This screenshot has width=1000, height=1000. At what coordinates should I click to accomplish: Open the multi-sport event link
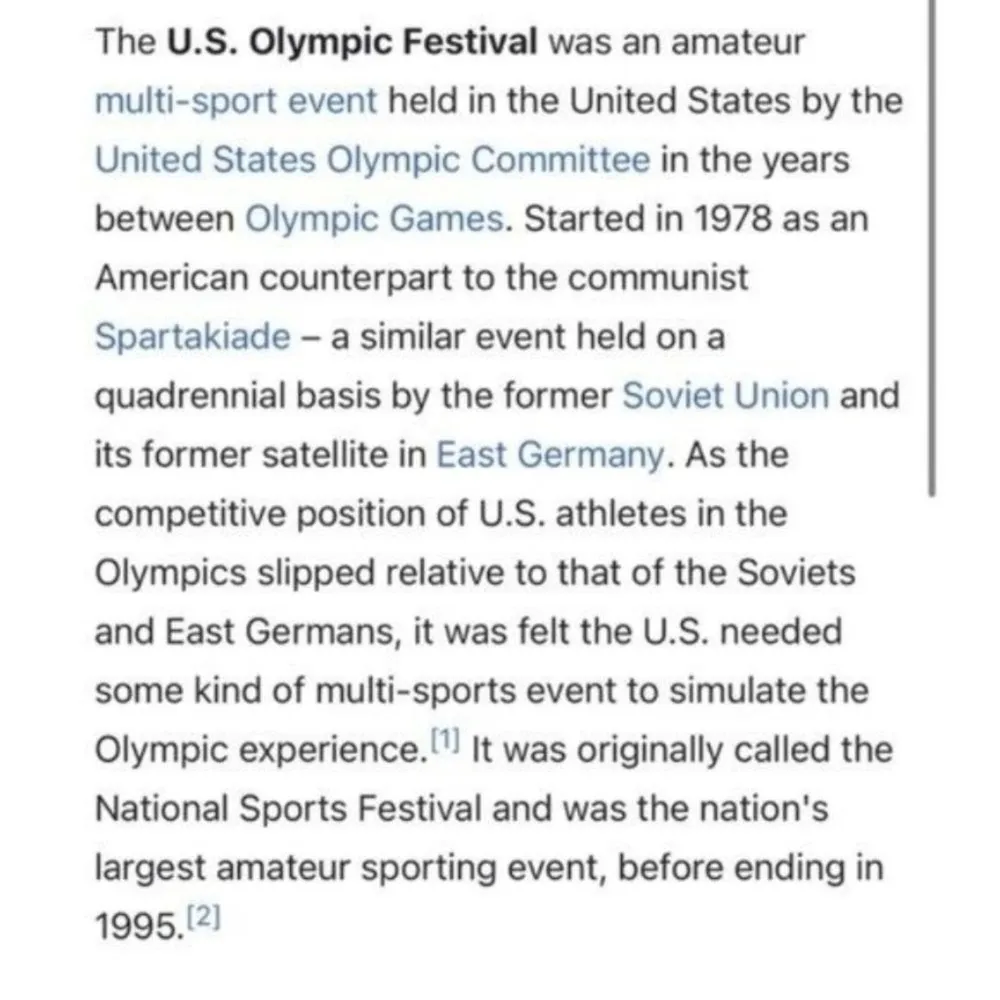[236, 102]
